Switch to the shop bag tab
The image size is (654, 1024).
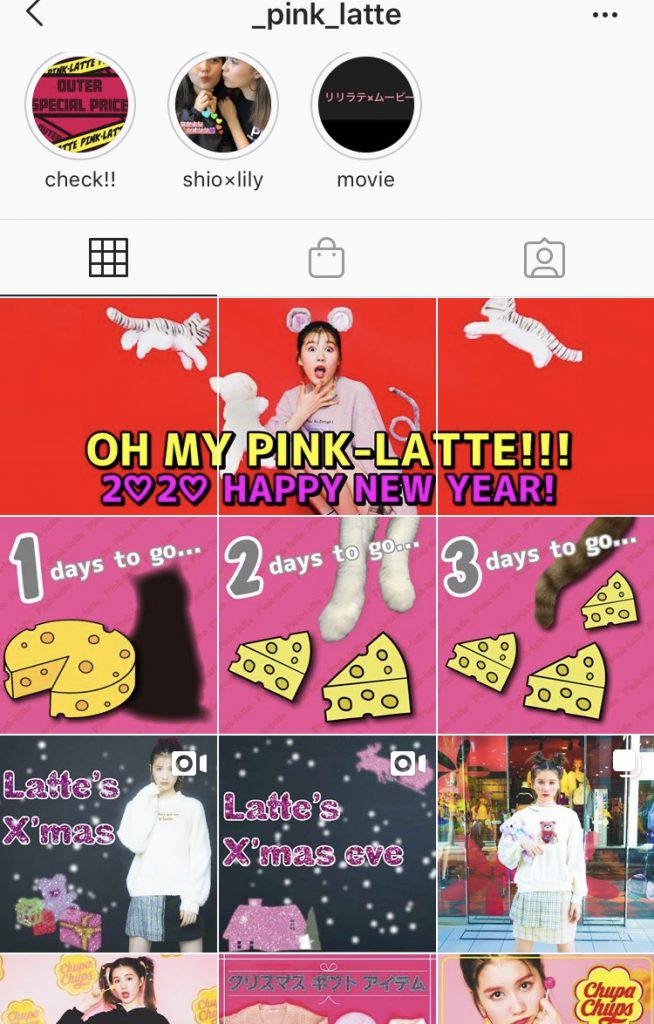(326, 258)
